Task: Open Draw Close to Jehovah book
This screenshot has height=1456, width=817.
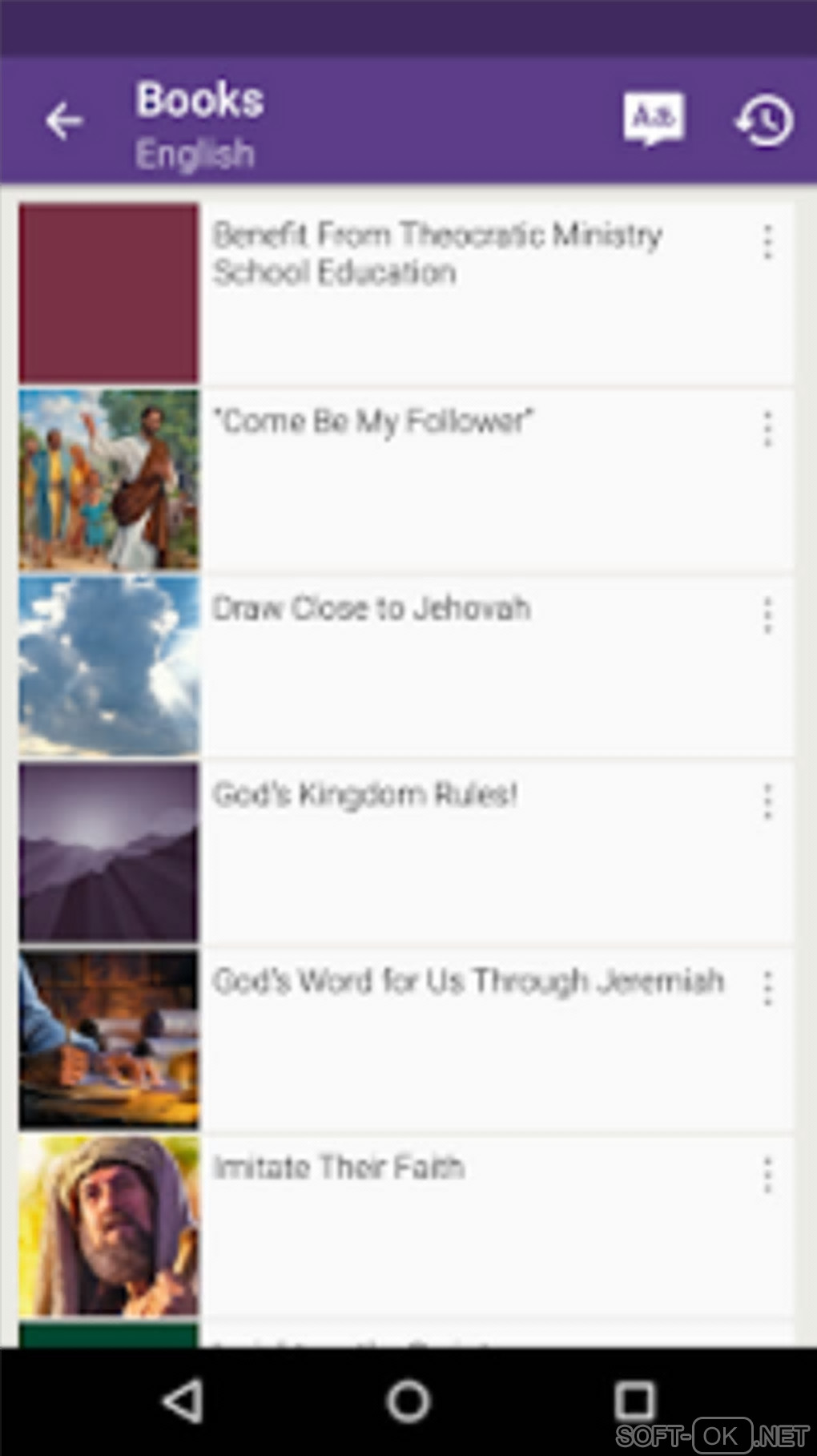Action: [371, 608]
